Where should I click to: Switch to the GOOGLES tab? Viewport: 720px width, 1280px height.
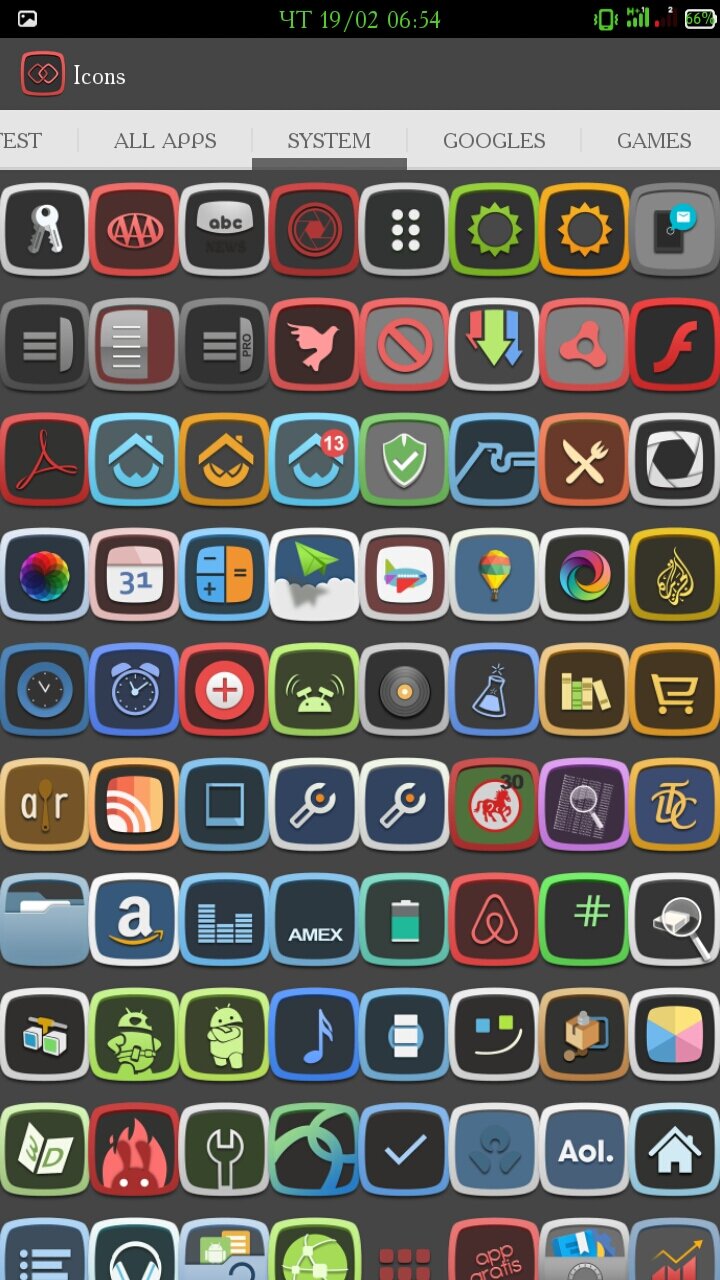pyautogui.click(x=494, y=141)
